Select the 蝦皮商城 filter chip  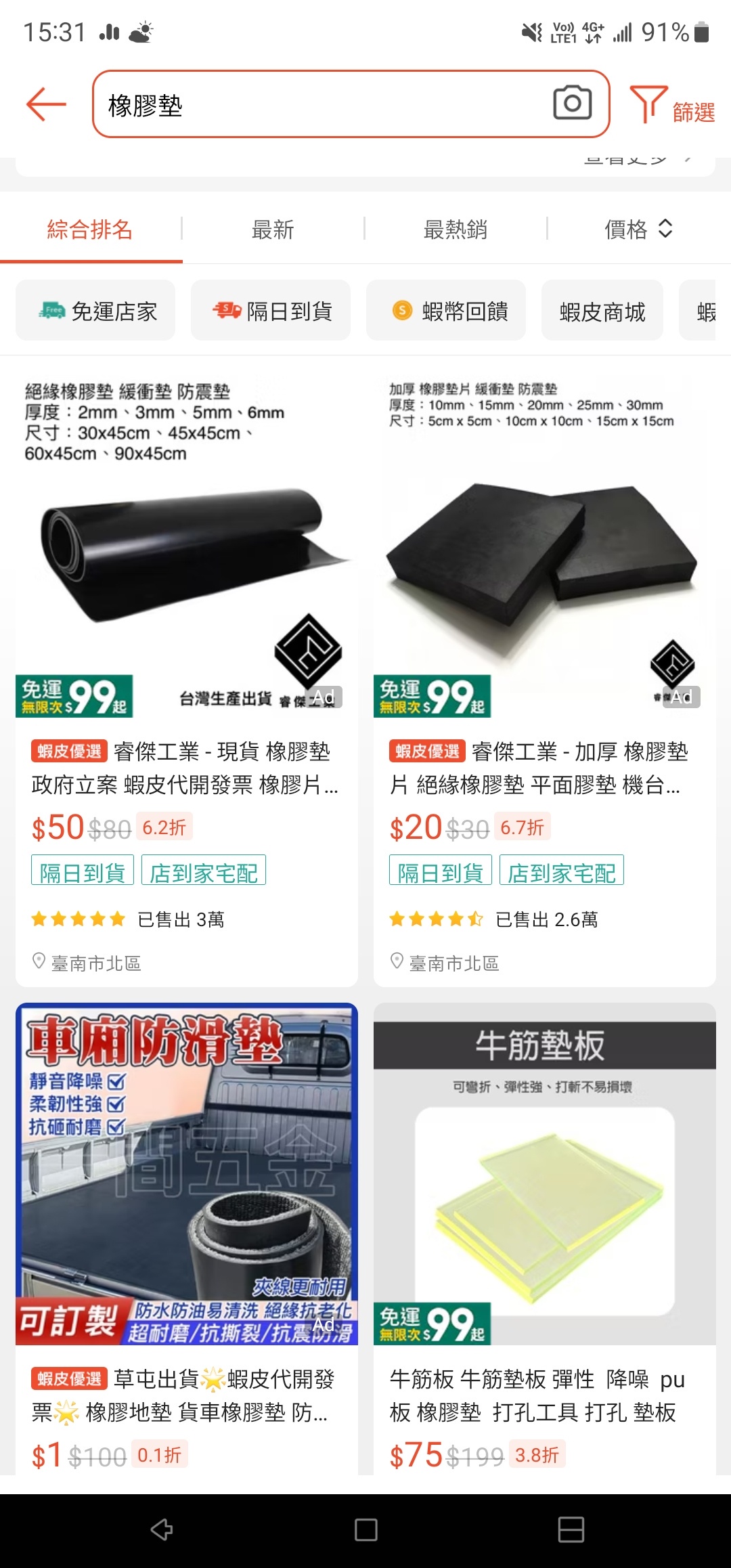coord(602,311)
